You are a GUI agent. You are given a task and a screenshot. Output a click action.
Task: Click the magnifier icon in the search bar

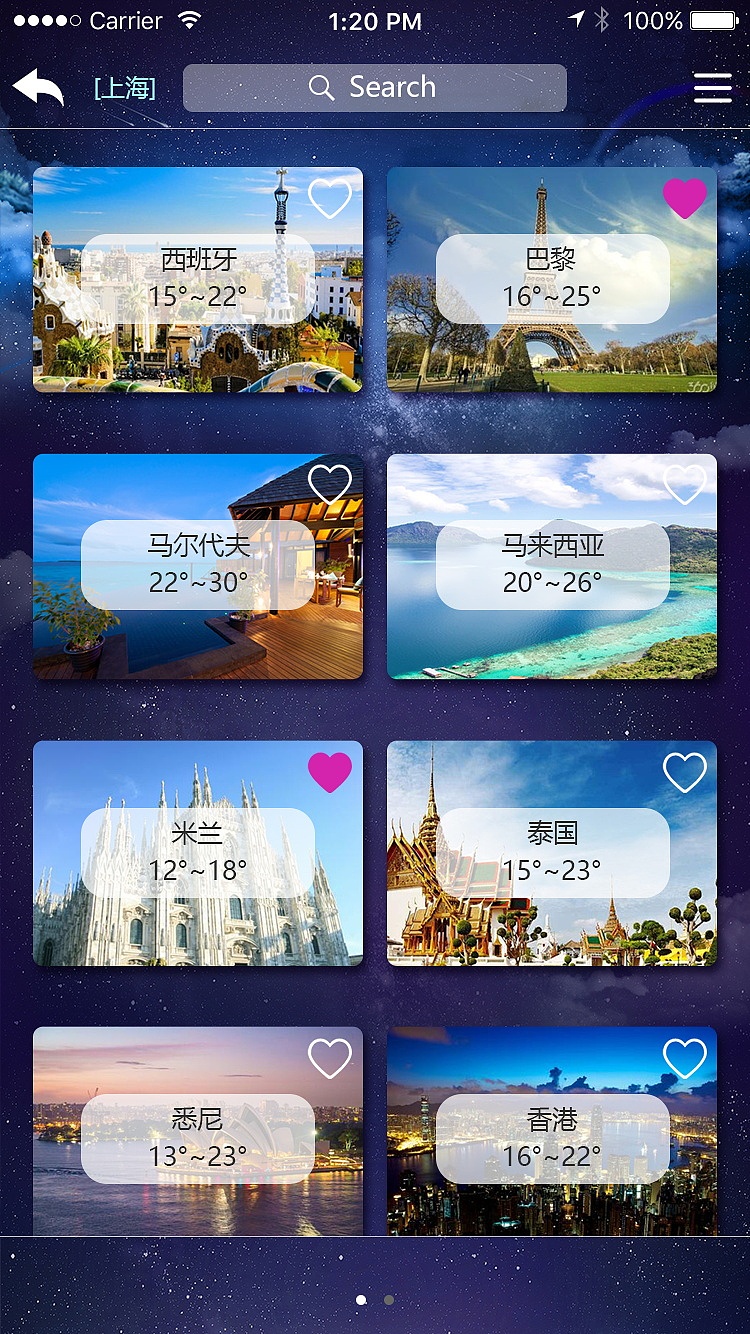(321, 87)
